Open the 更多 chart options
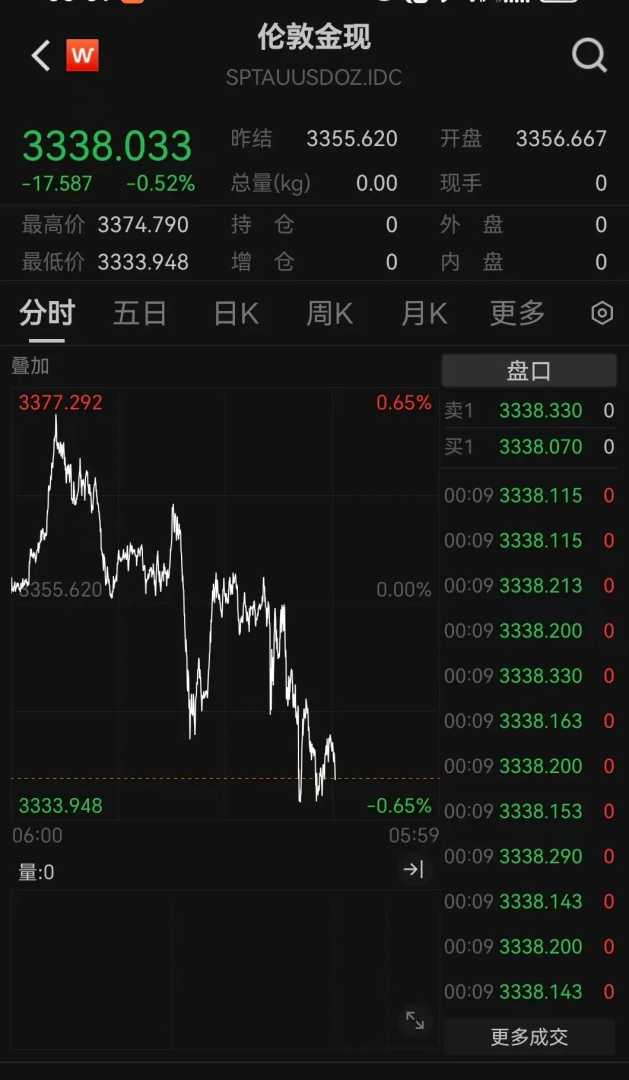Image resolution: width=629 pixels, height=1080 pixels. coord(517,313)
